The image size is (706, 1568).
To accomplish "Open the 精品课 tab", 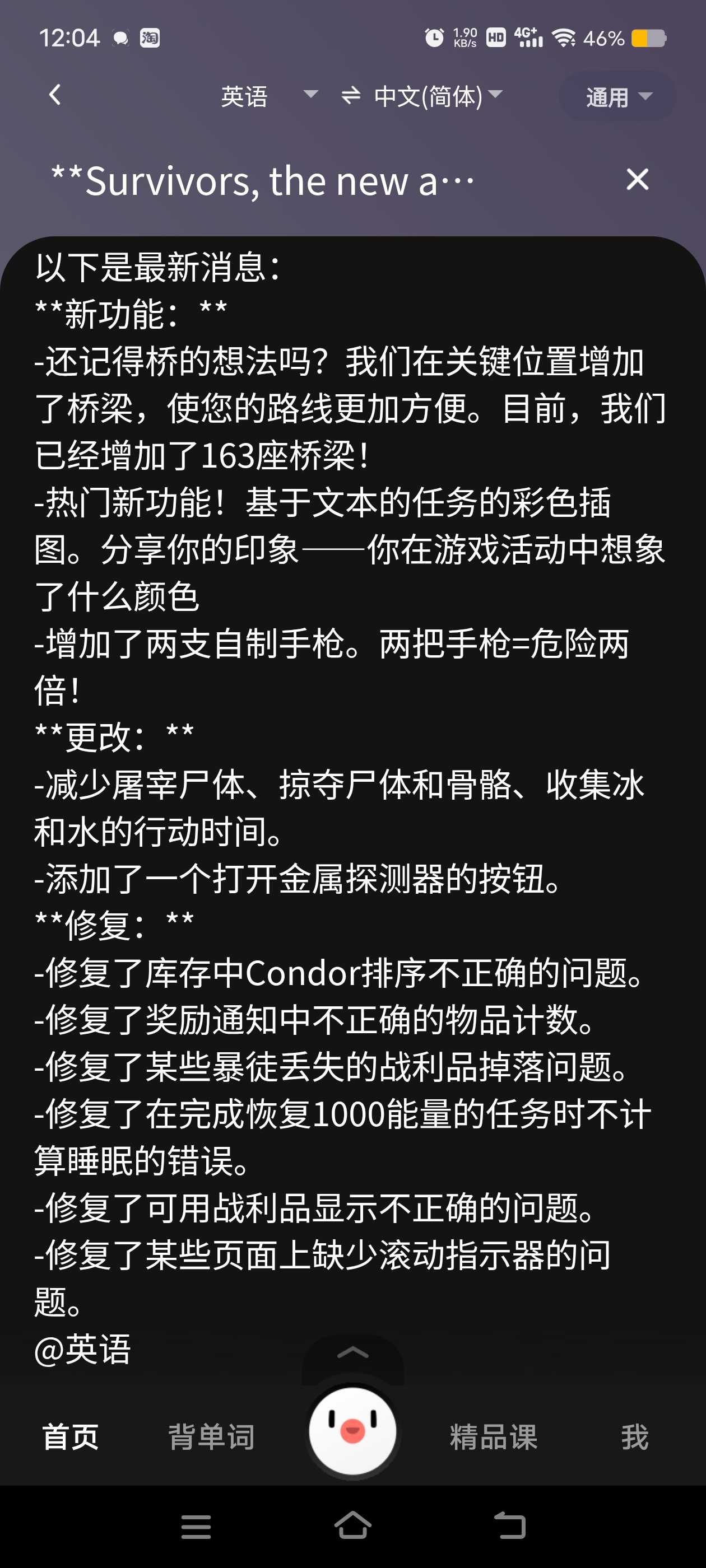I will click(x=494, y=1437).
